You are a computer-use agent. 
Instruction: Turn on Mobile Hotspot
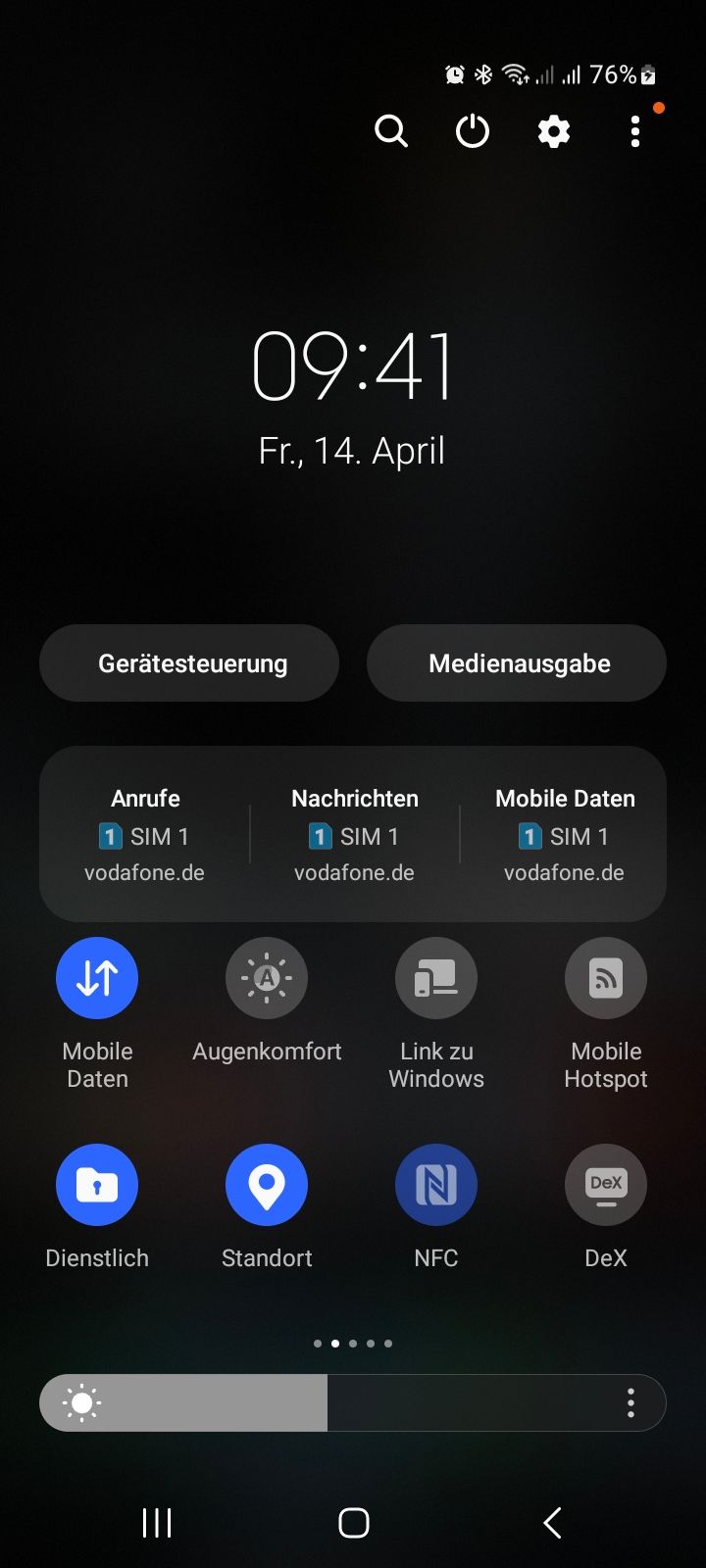pyautogui.click(x=606, y=978)
